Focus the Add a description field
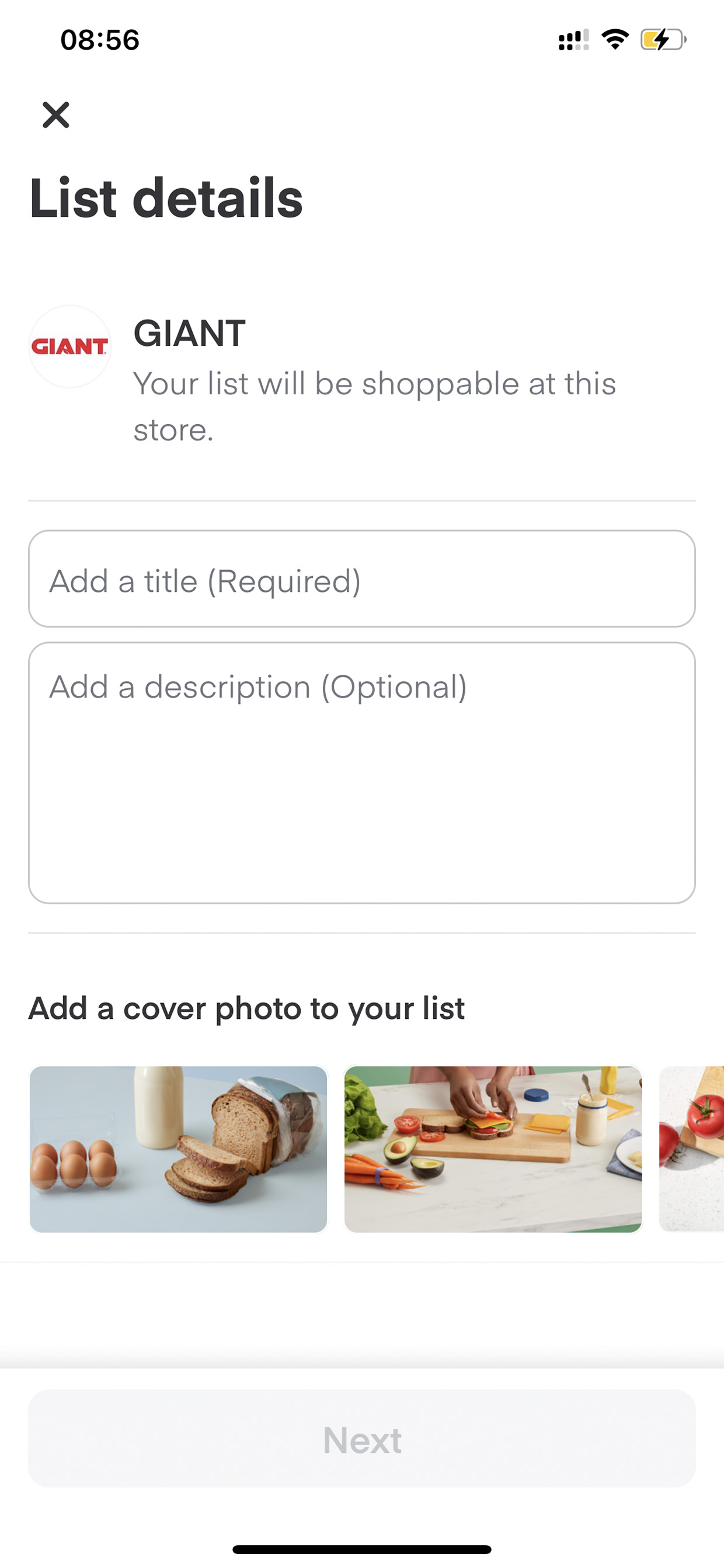Image resolution: width=724 pixels, height=1568 pixels. click(x=362, y=773)
